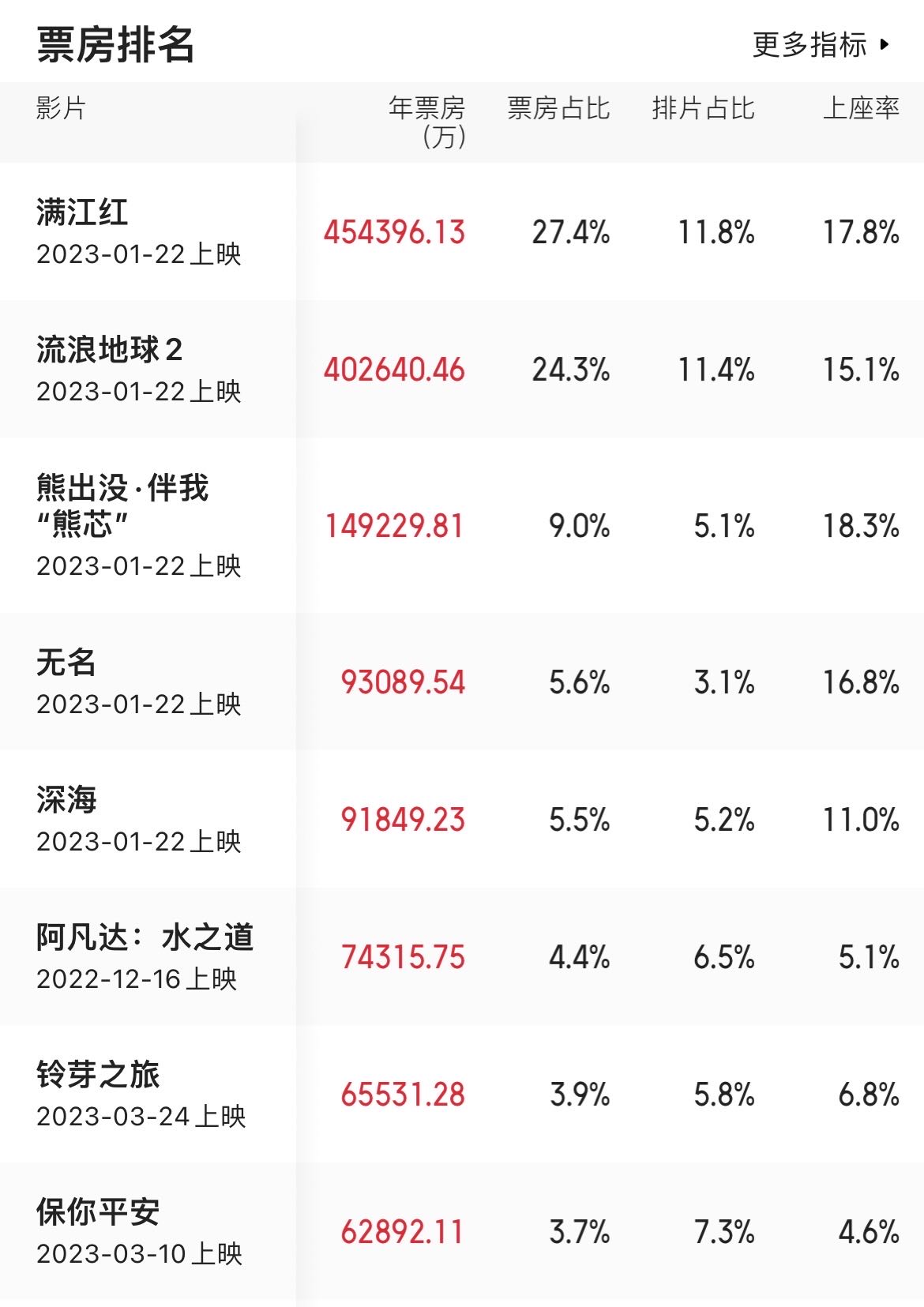Select the 熊出没·伴我"熊芯" row

(122, 505)
